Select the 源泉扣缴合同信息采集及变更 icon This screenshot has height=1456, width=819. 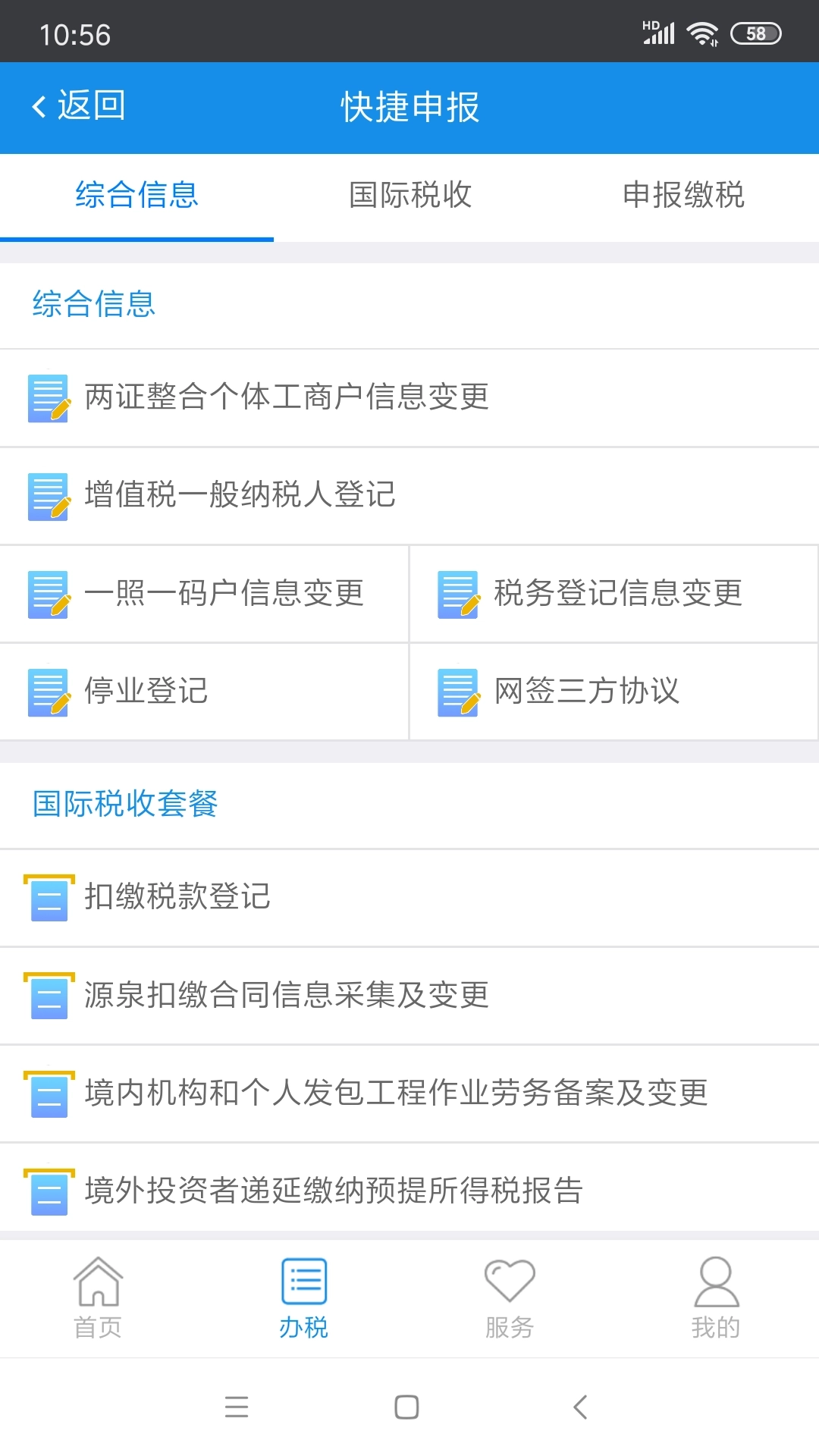pyautogui.click(x=49, y=996)
